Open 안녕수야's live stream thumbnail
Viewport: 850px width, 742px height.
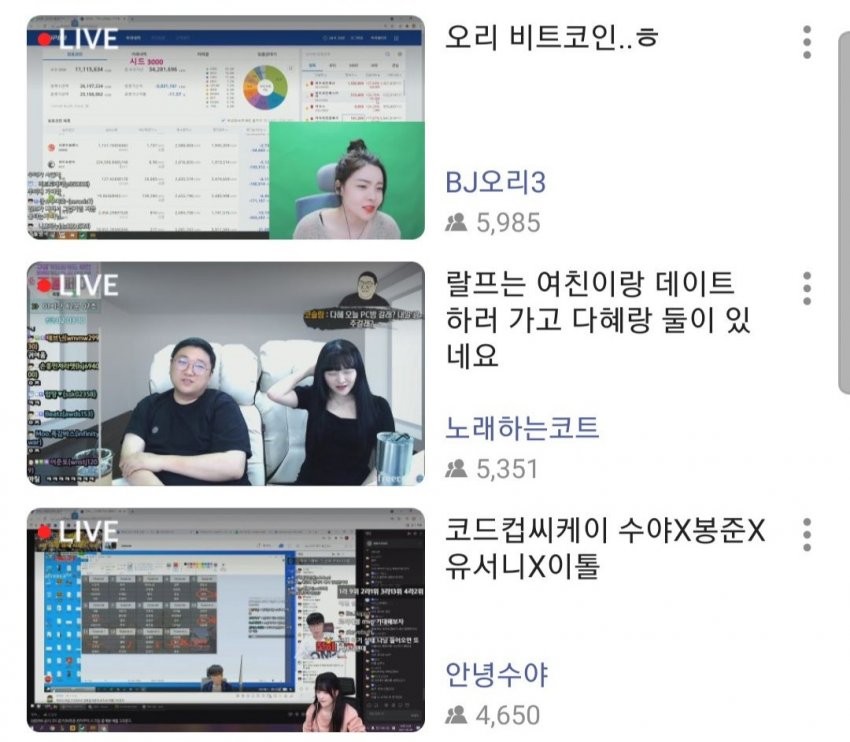pos(225,619)
